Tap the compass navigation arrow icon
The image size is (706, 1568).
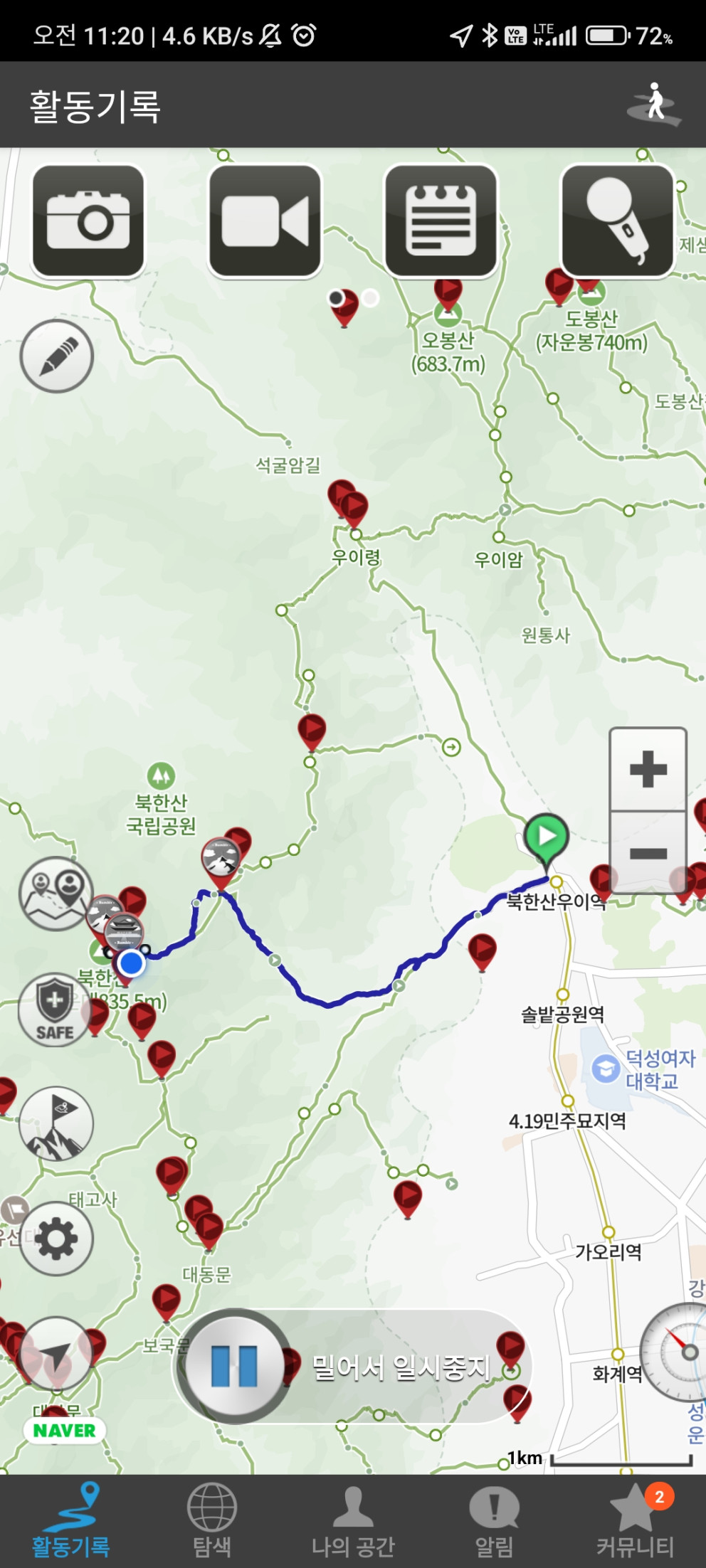[x=57, y=1350]
